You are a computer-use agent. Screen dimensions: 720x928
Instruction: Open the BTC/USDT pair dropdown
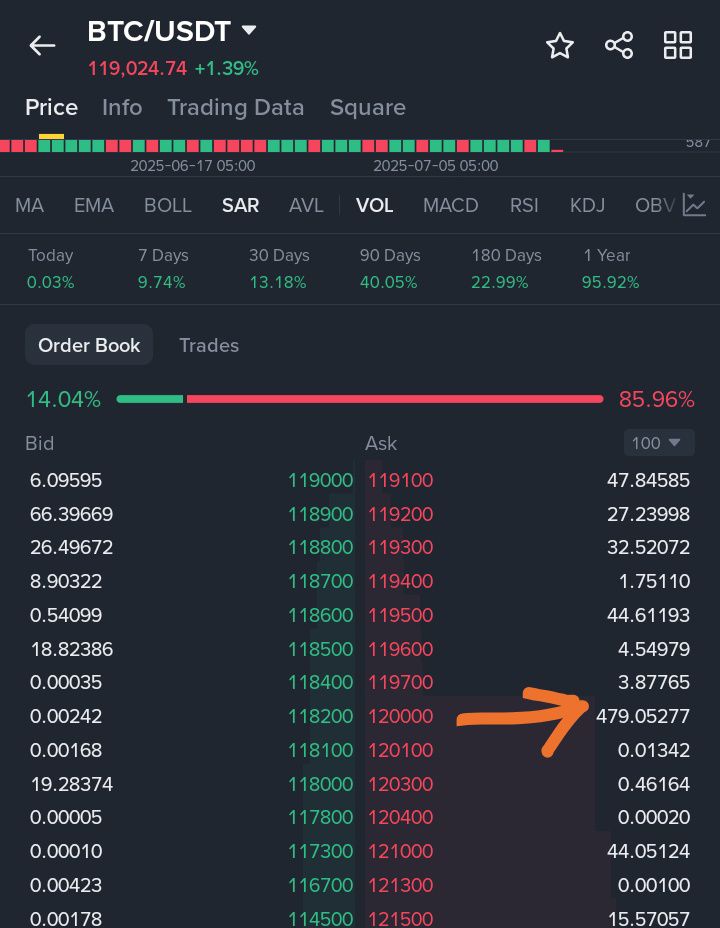click(x=249, y=31)
